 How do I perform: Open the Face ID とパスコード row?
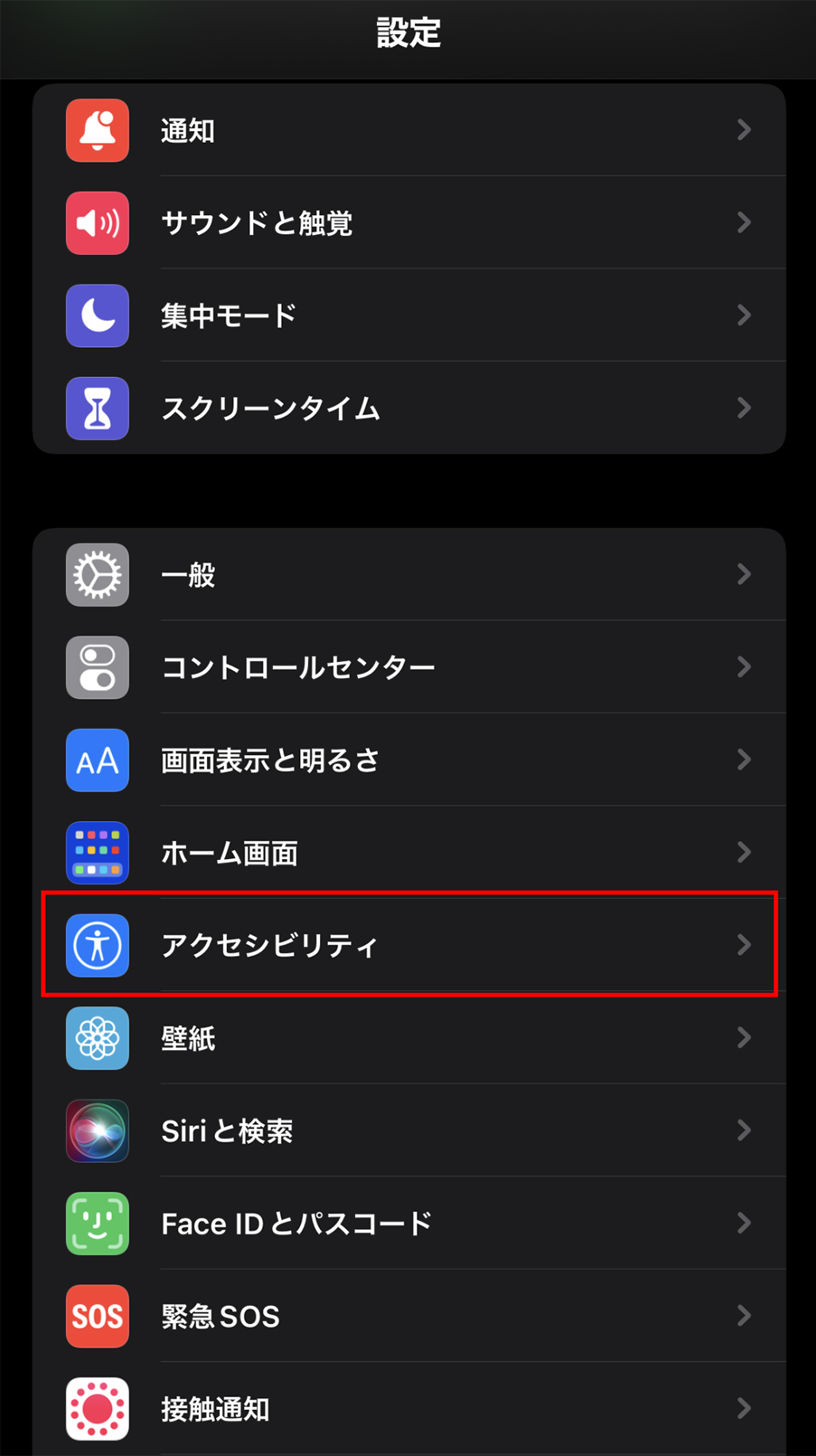tap(397, 1223)
